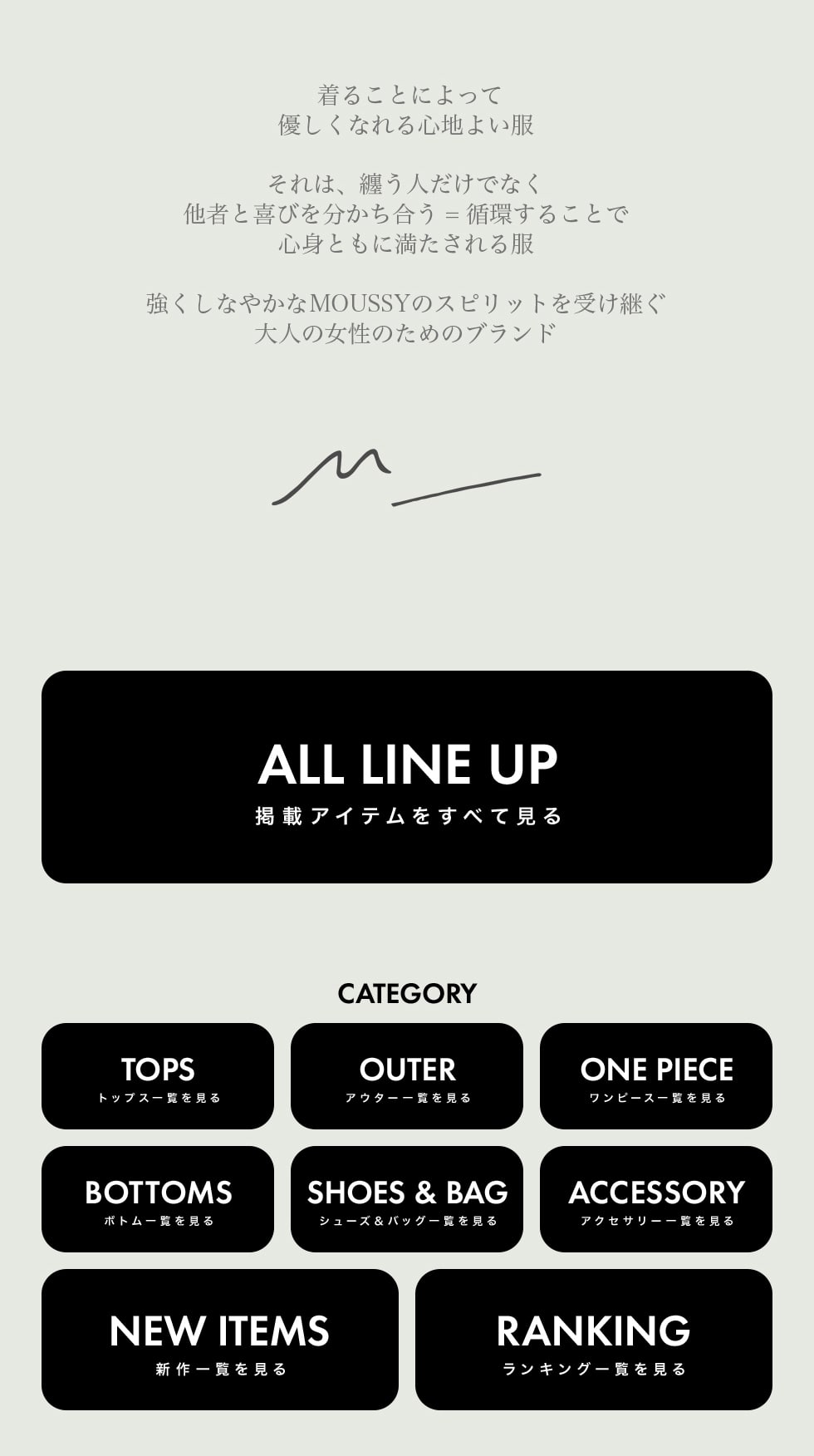This screenshot has width=814, height=1456.
Task: Tap the SHOES & BAG category
Action: pos(407,1199)
